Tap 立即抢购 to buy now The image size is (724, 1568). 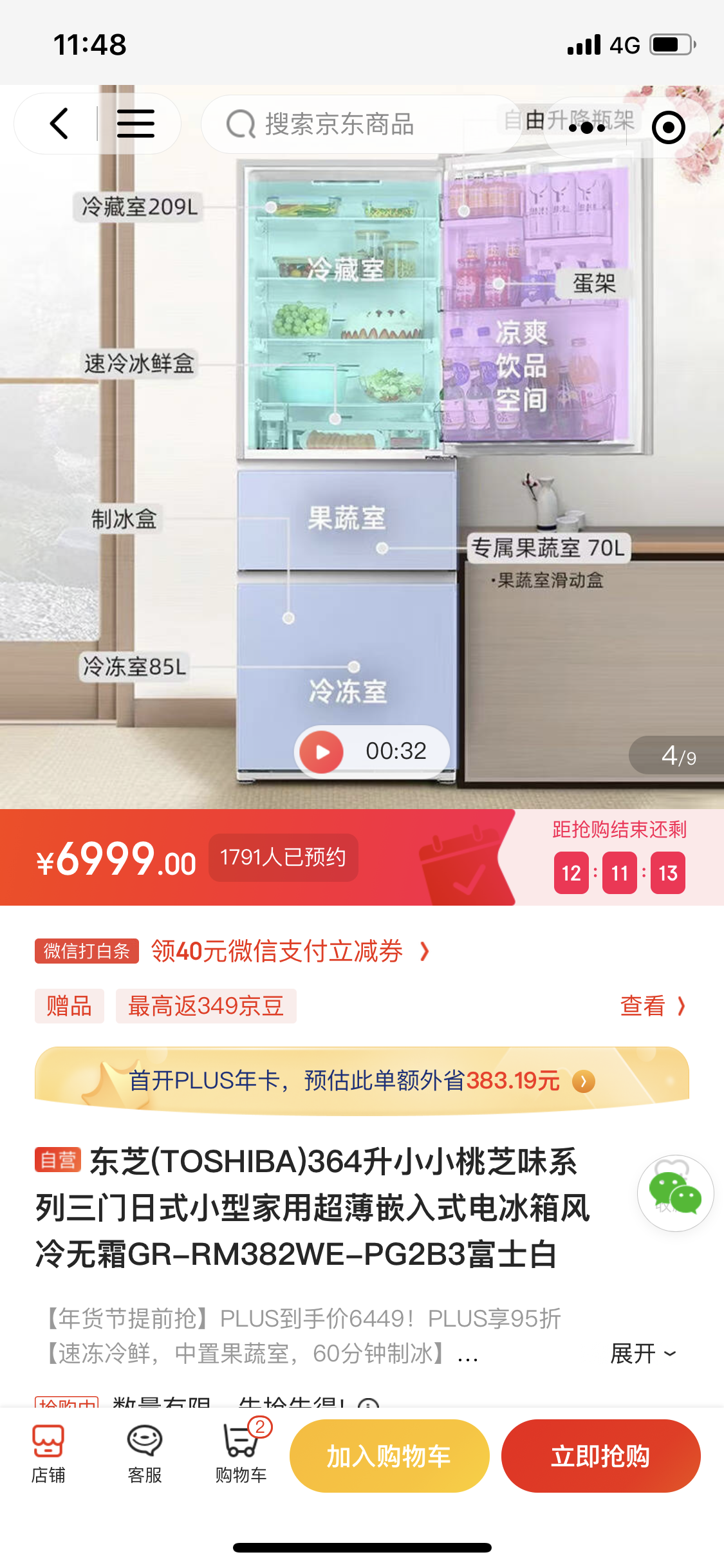[600, 1456]
